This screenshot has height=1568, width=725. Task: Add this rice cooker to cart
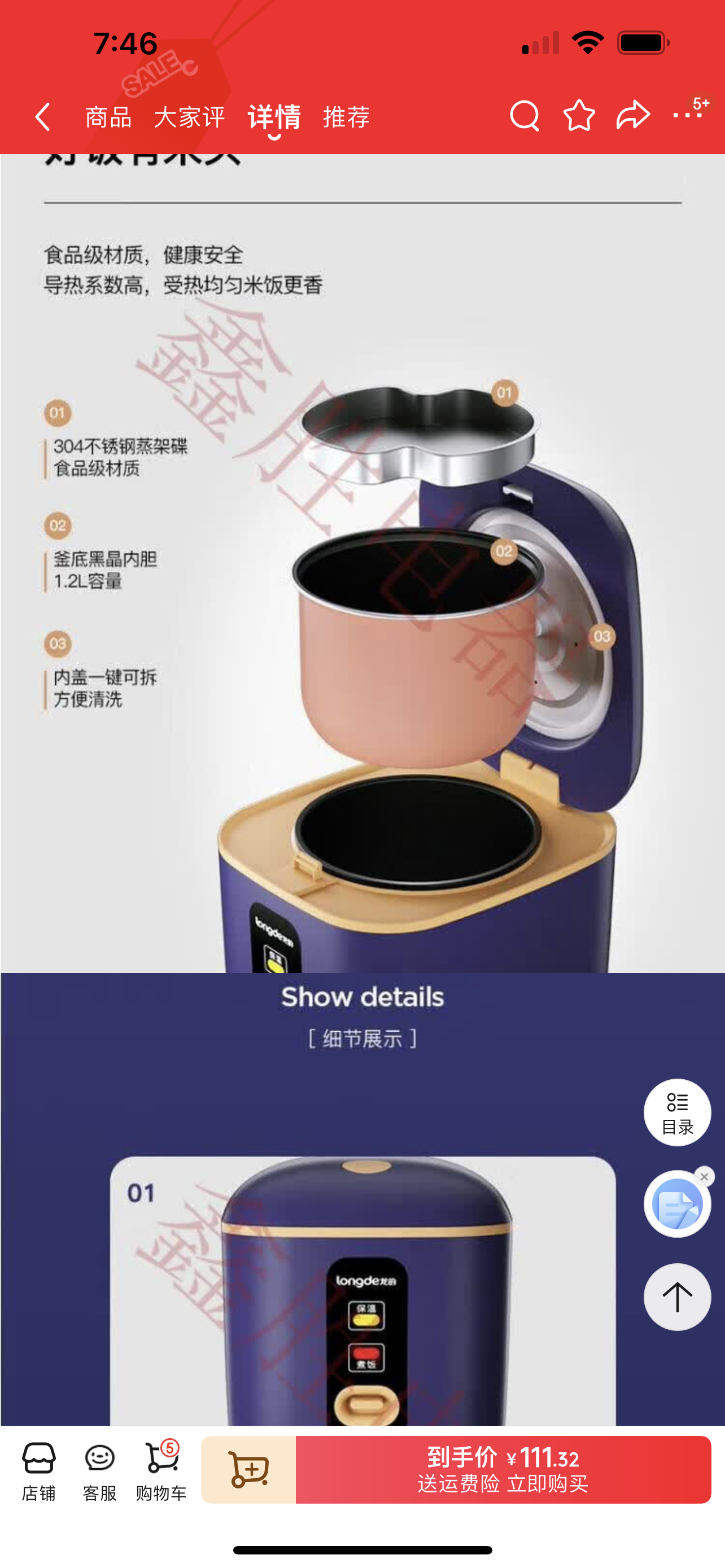(x=248, y=1469)
